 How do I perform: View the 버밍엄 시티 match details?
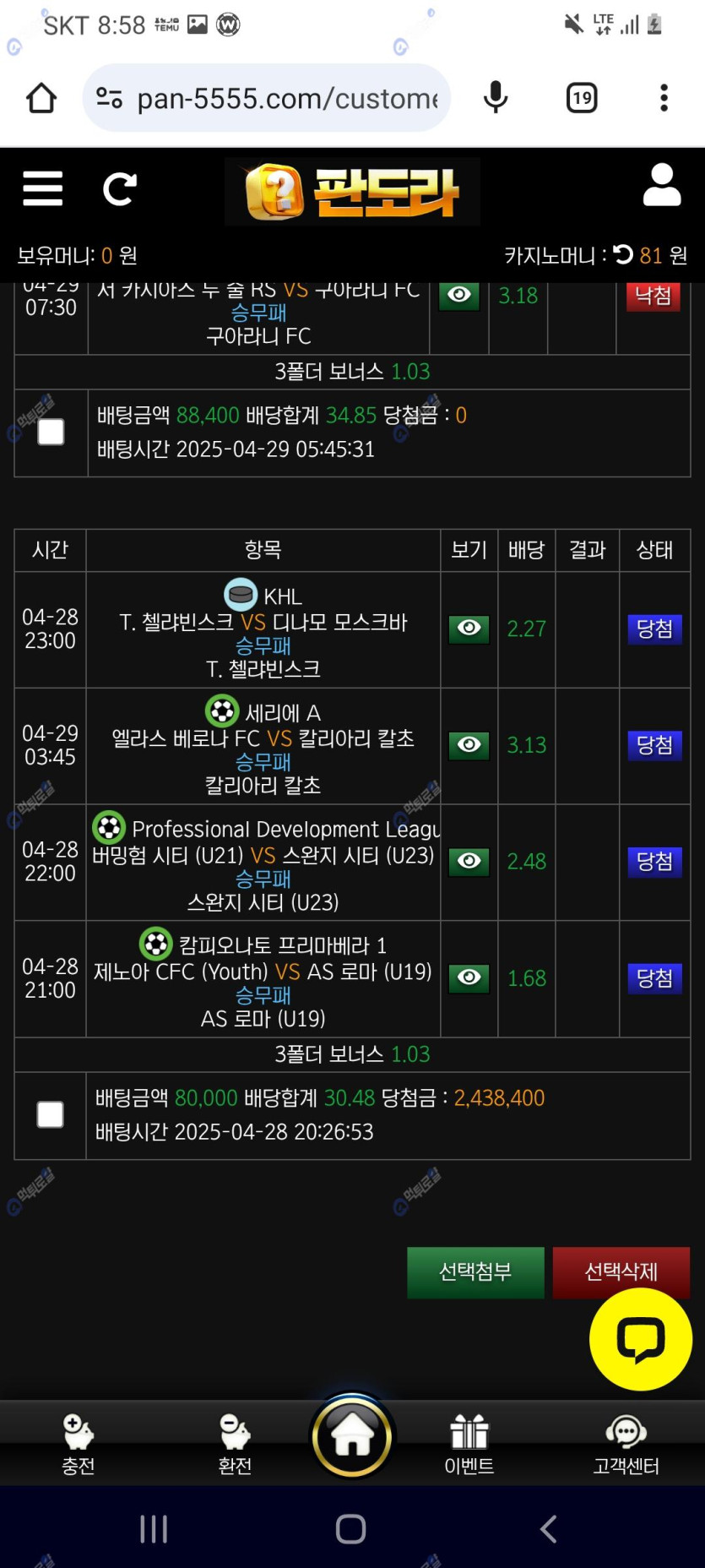click(469, 861)
